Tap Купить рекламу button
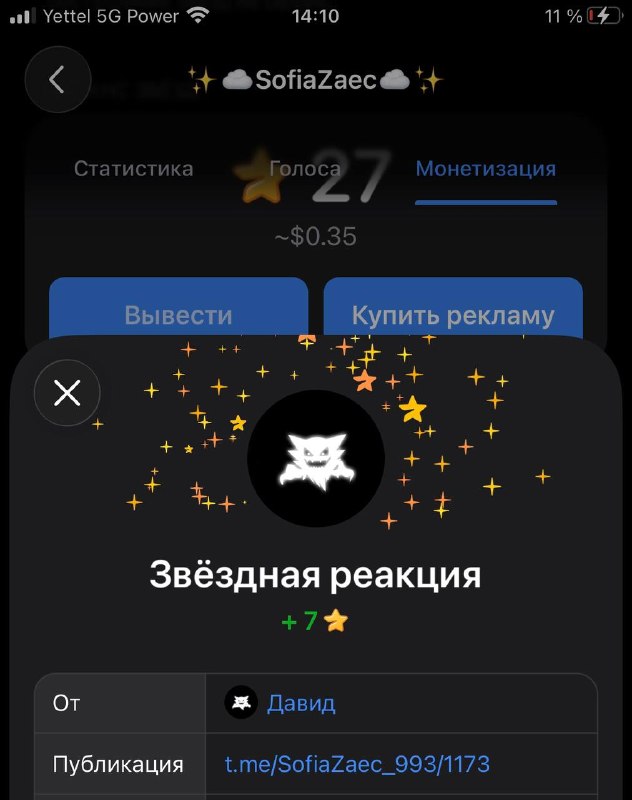Image resolution: width=632 pixels, height=800 pixels. point(453,309)
